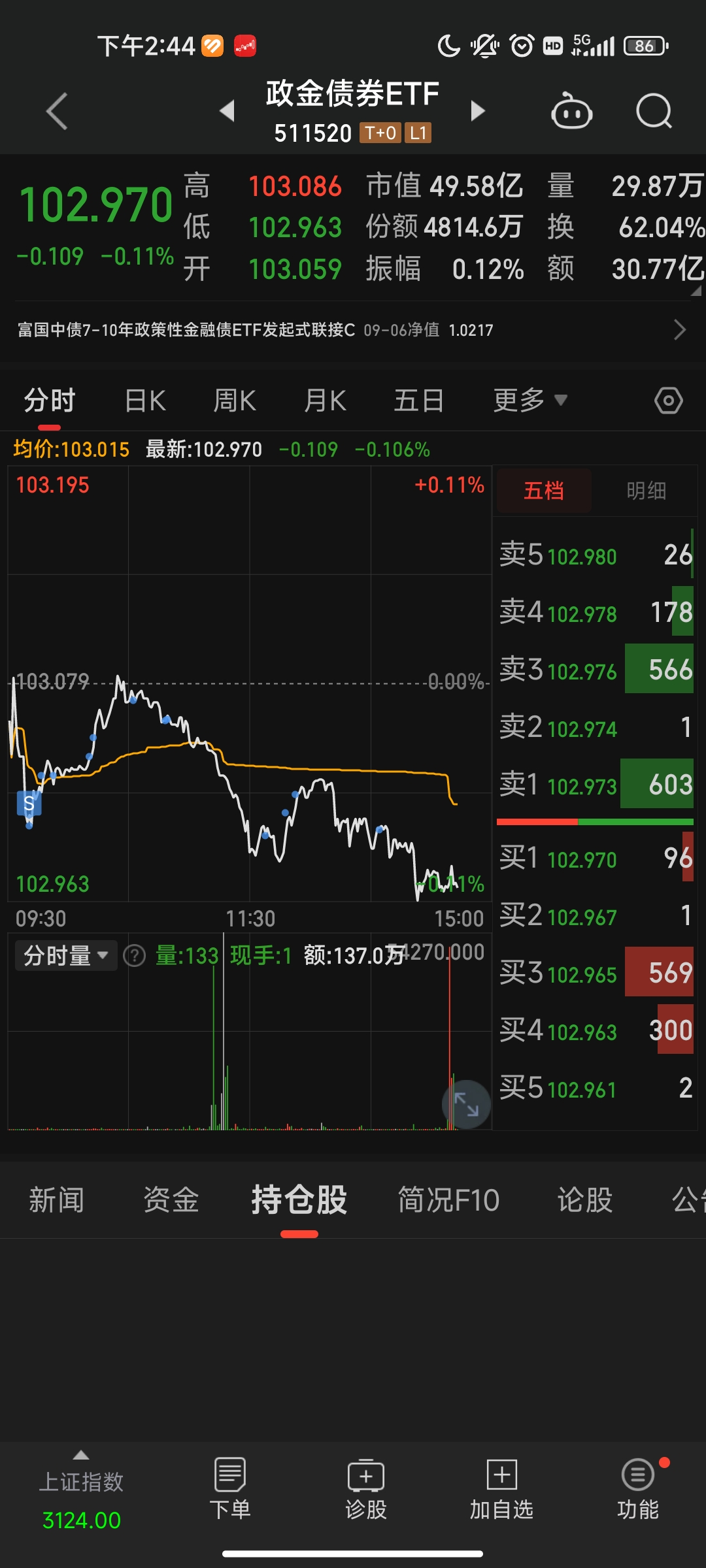Switch to the 资金 tab
The height and width of the screenshot is (1568, 706).
(171, 1200)
